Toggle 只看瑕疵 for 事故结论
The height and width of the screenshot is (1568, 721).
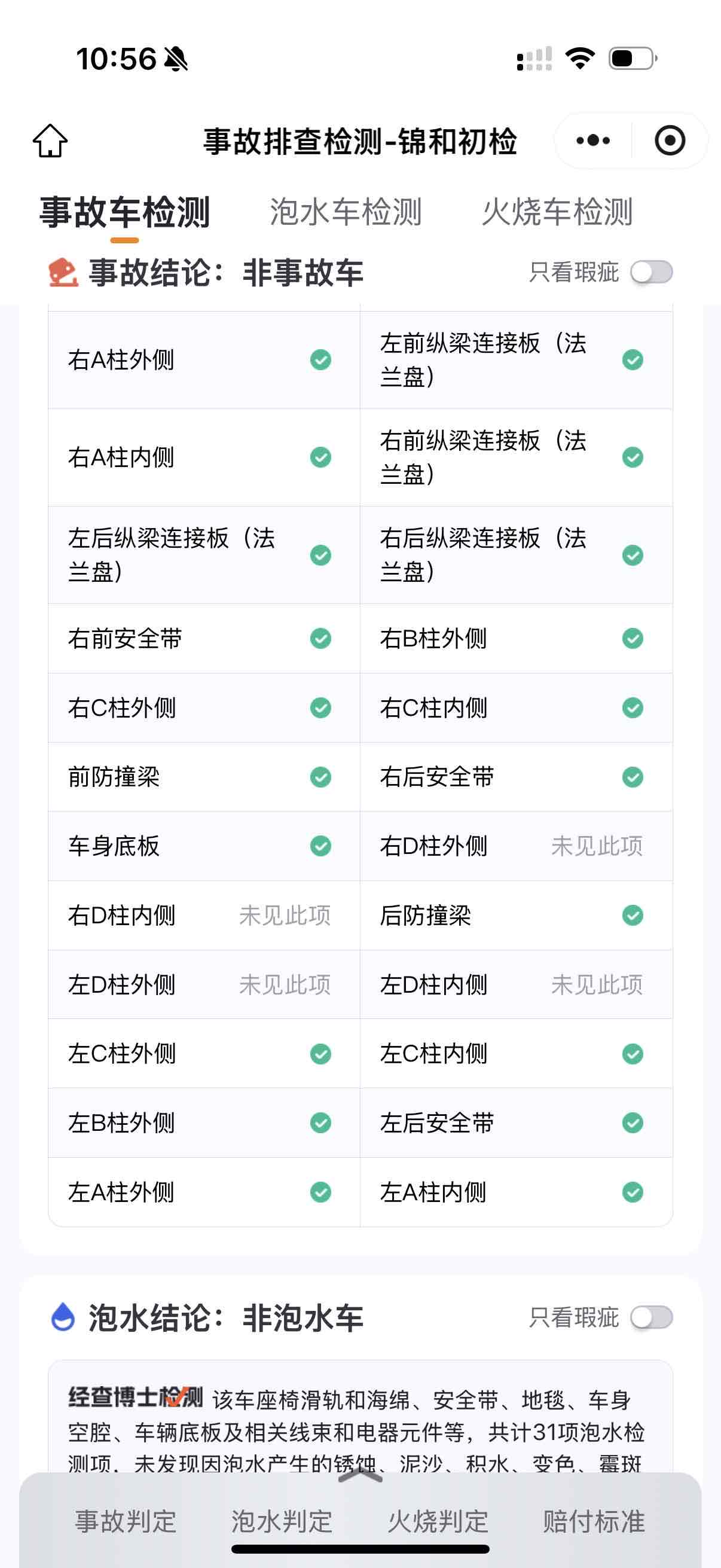click(x=651, y=272)
